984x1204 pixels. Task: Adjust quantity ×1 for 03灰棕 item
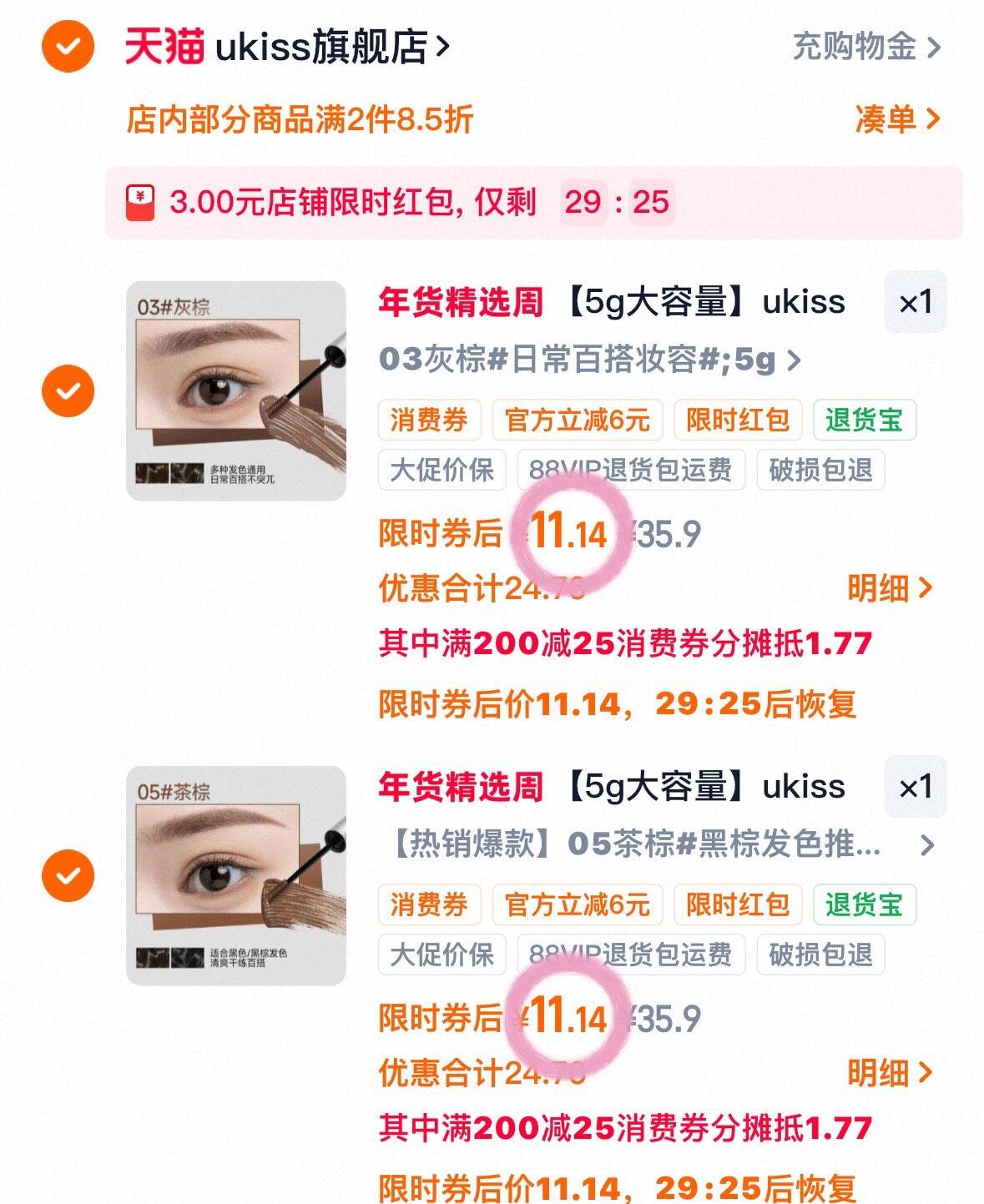coord(916,302)
